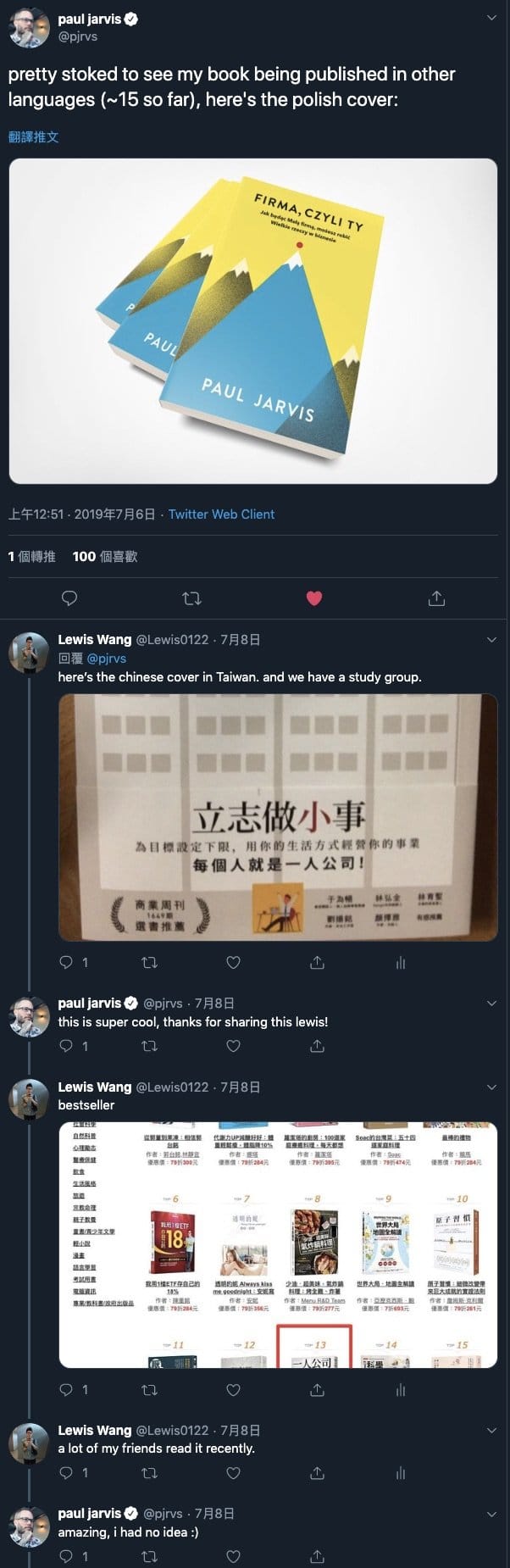Retweet the Polish cover tweet

coord(192,598)
